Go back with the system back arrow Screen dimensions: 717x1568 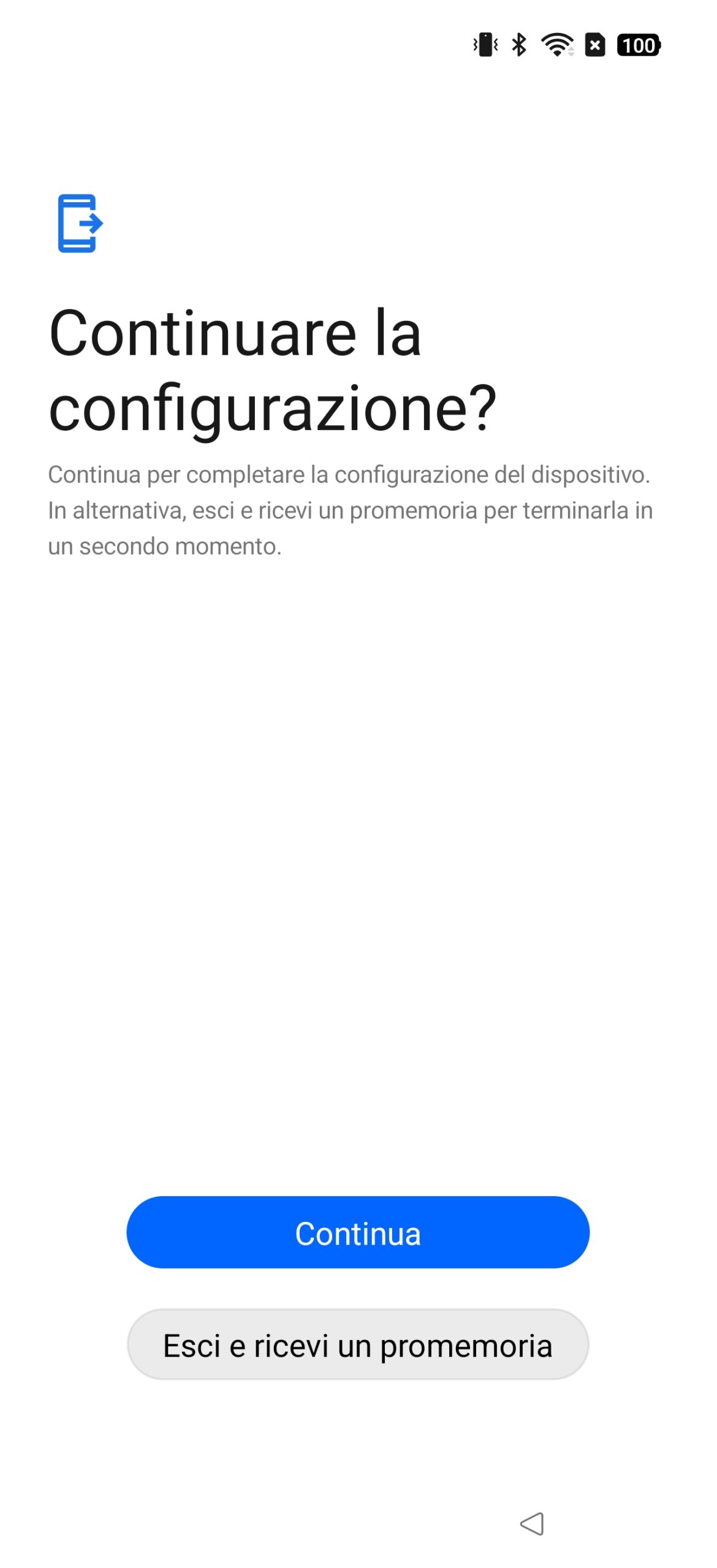click(532, 1523)
